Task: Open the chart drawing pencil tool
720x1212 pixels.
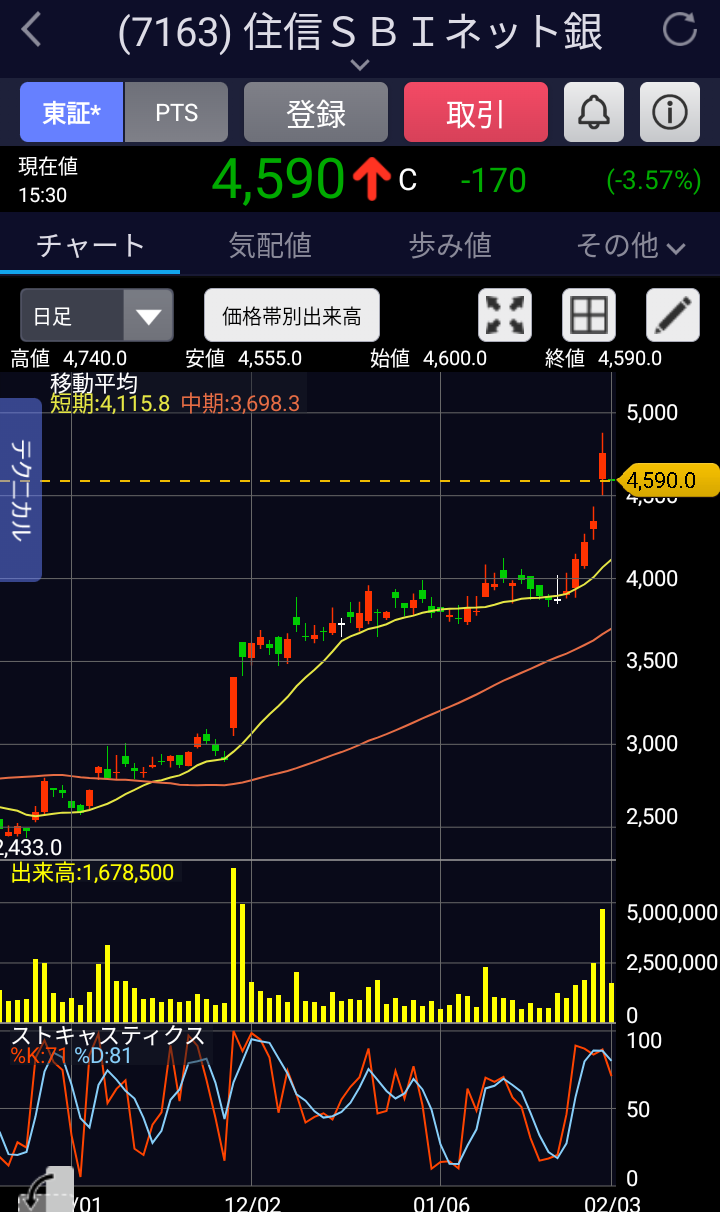Action: click(x=673, y=316)
